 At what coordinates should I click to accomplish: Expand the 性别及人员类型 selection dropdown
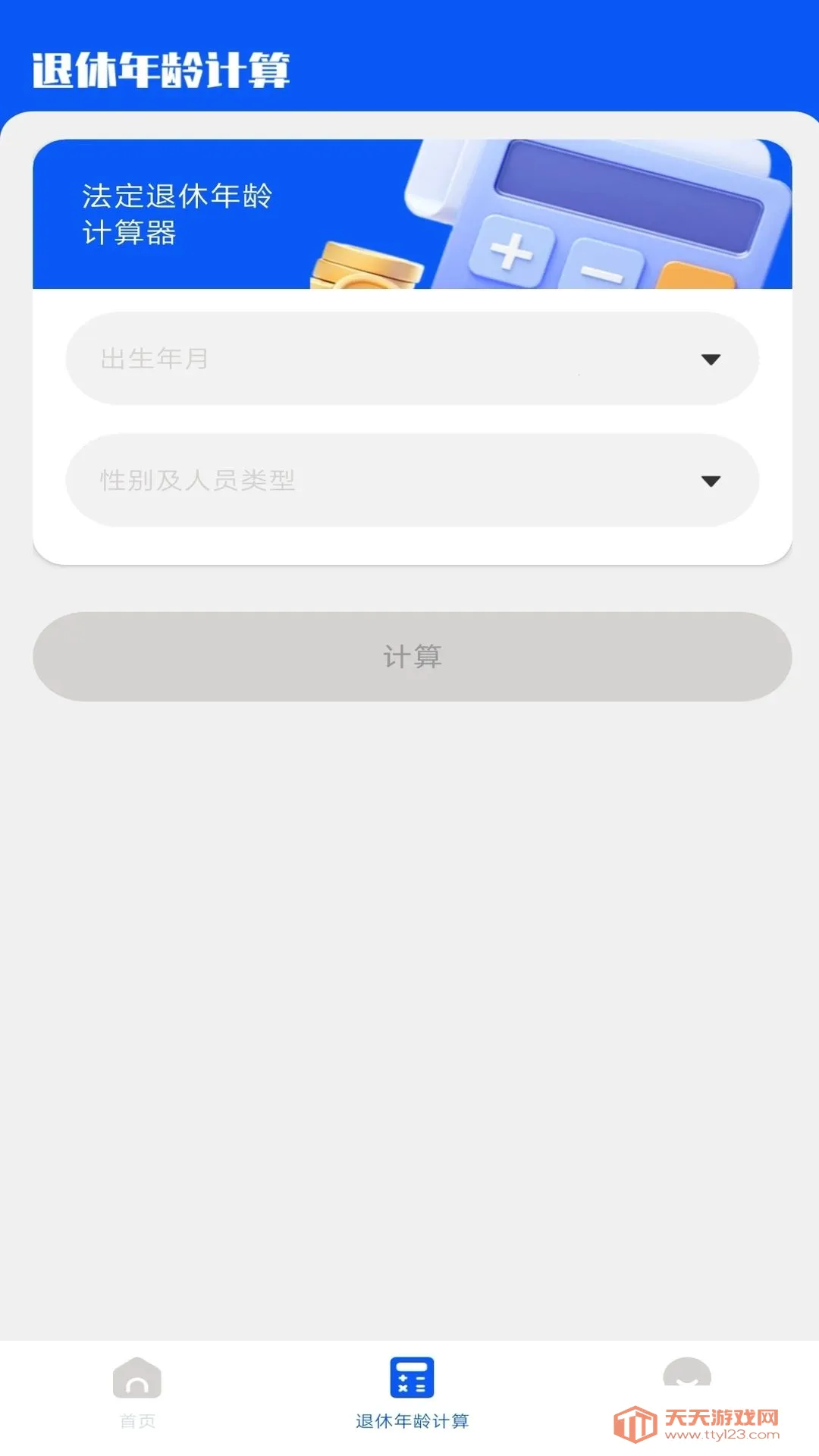409,479
